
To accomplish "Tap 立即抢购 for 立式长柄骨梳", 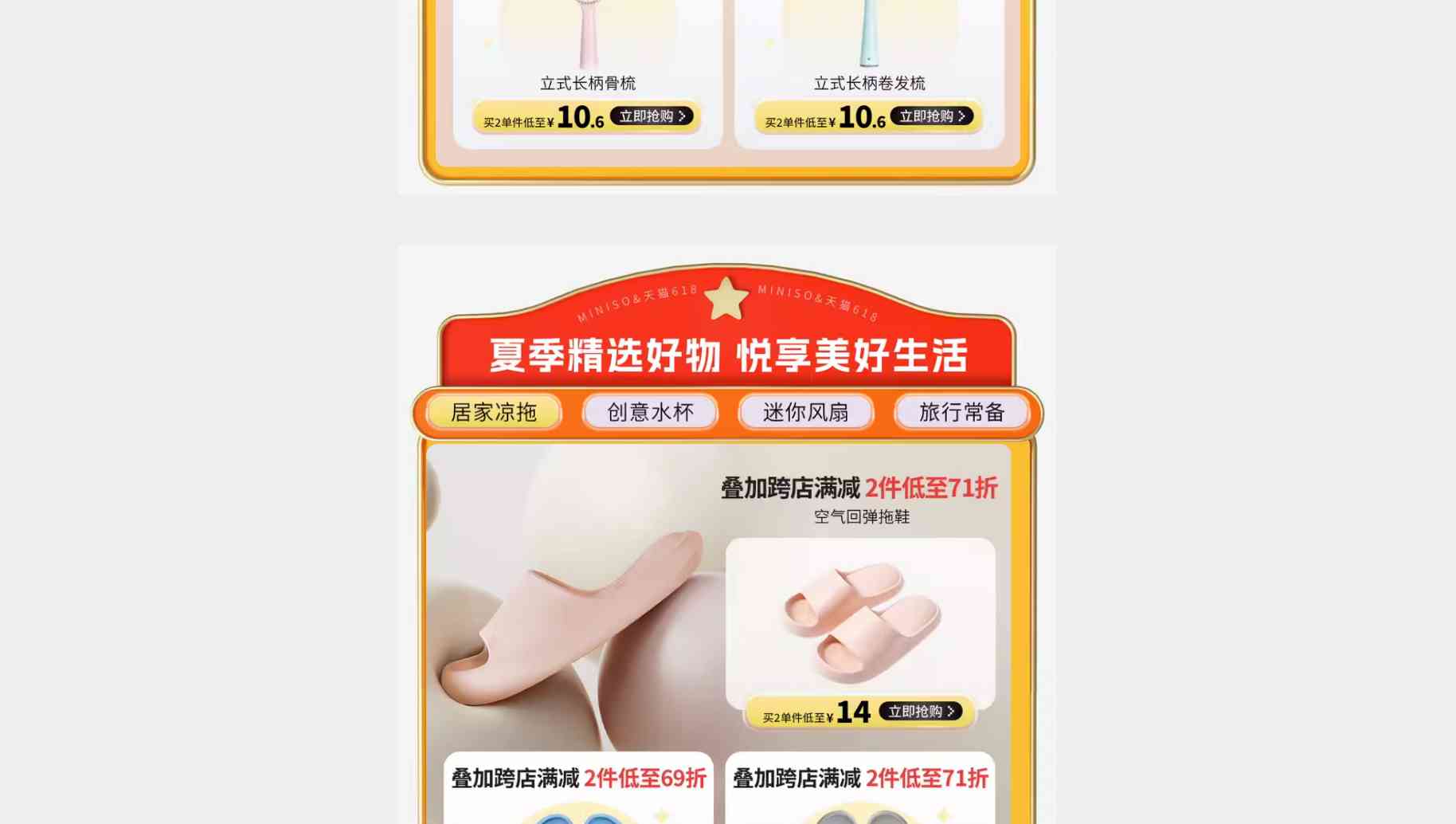I will click(652, 116).
